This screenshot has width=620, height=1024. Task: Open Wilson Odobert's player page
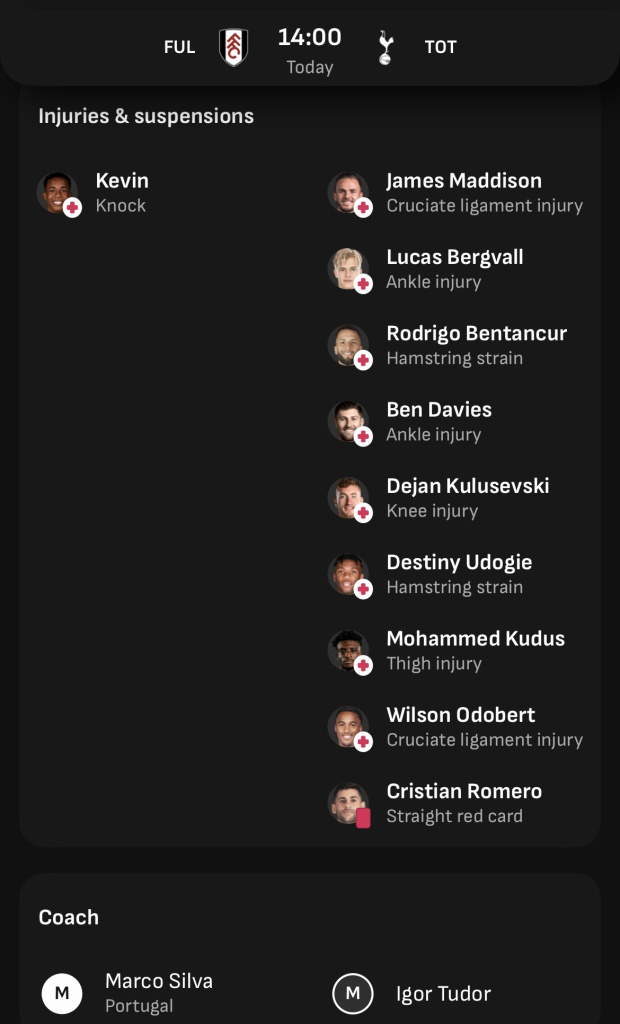(460, 726)
